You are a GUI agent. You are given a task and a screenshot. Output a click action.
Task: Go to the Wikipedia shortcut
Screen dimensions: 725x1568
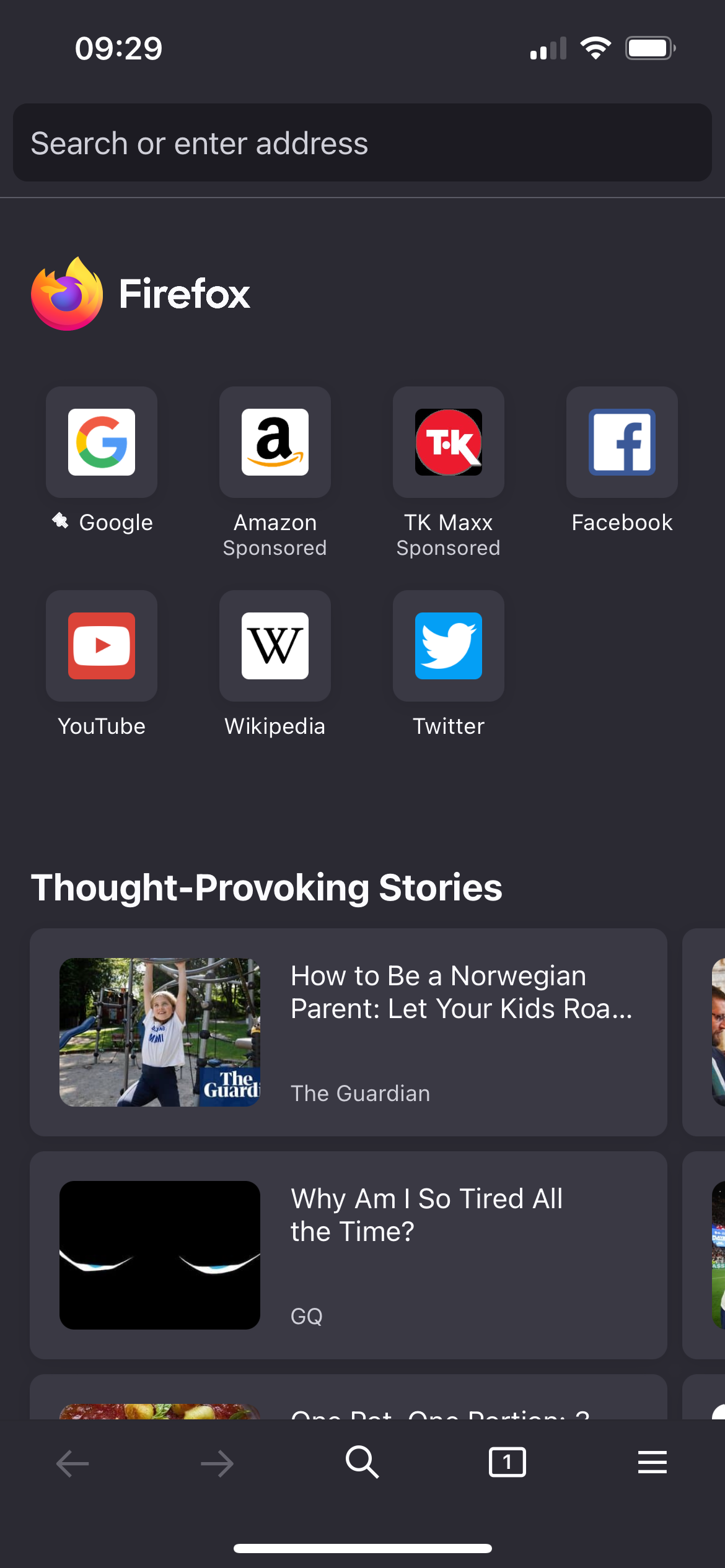[275, 646]
